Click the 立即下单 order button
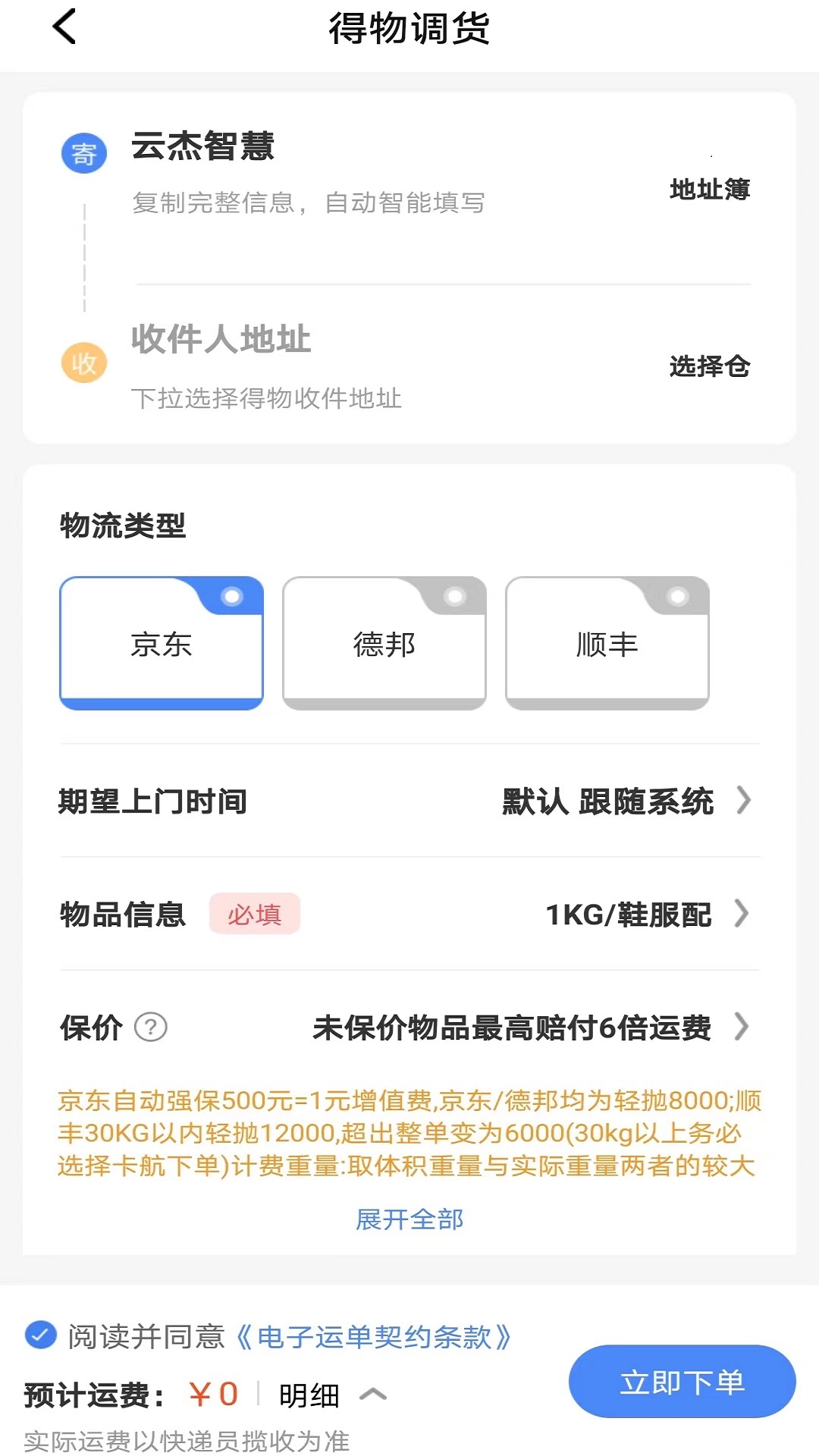The width and height of the screenshot is (819, 1456). click(681, 1382)
